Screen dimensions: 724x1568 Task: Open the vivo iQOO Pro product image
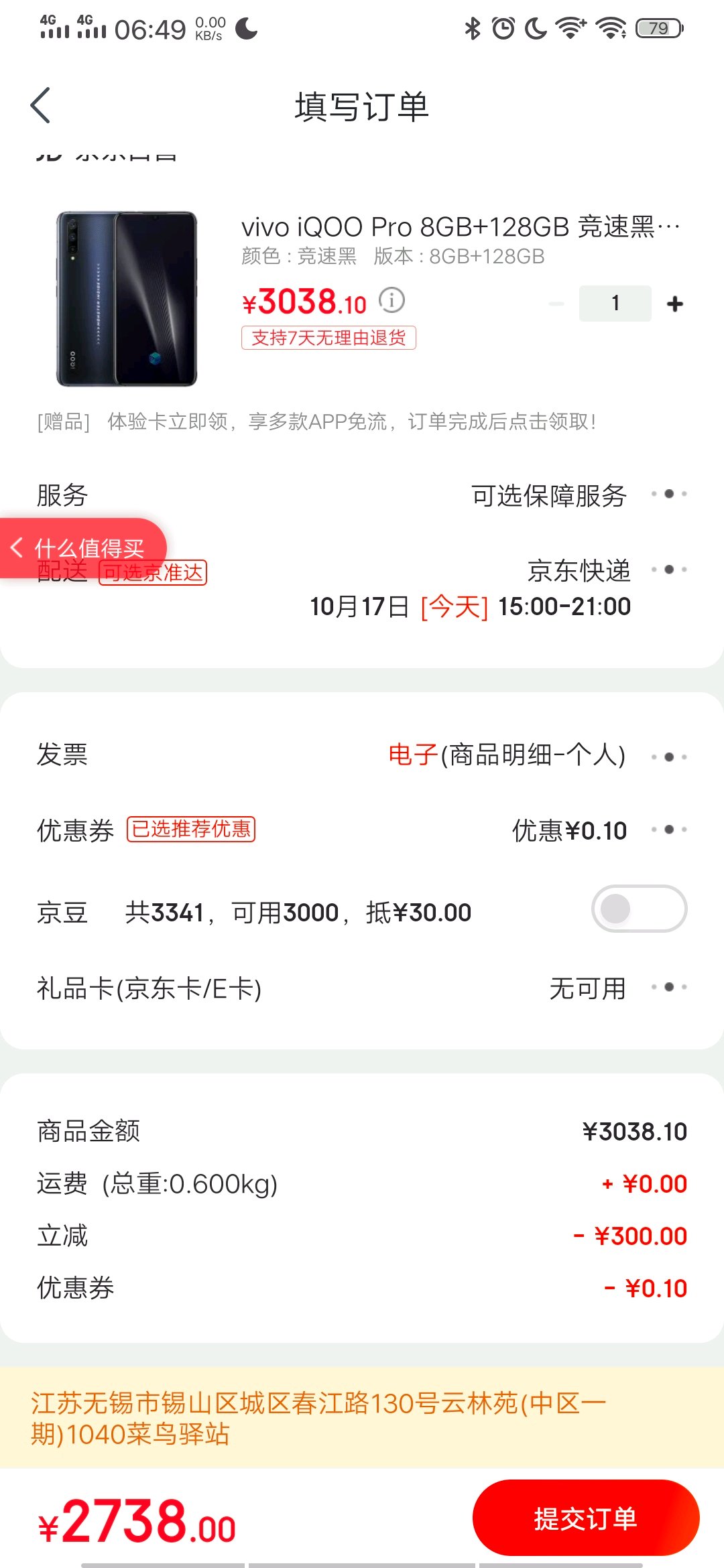127,299
